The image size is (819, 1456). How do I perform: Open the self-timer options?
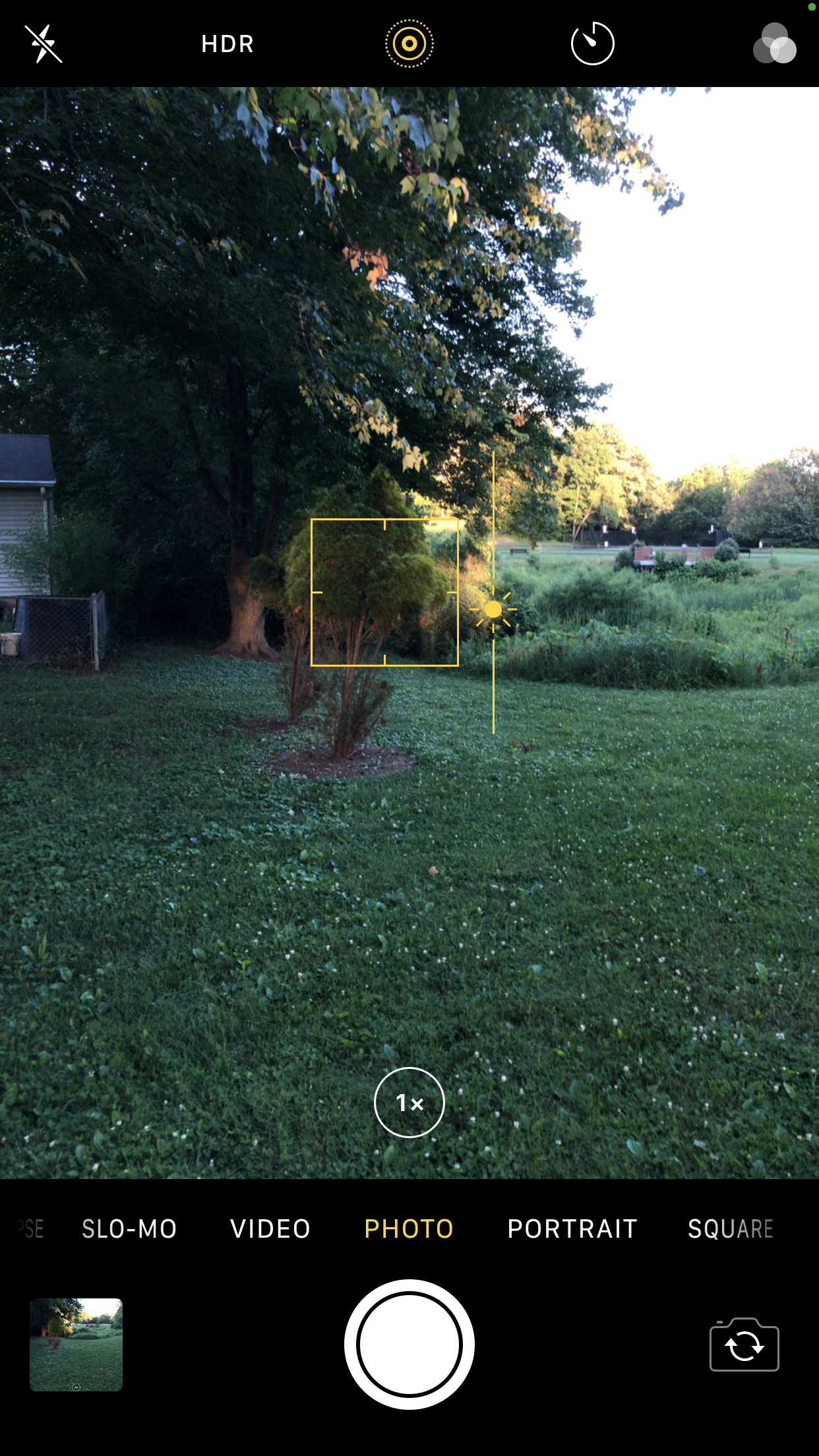(x=592, y=44)
